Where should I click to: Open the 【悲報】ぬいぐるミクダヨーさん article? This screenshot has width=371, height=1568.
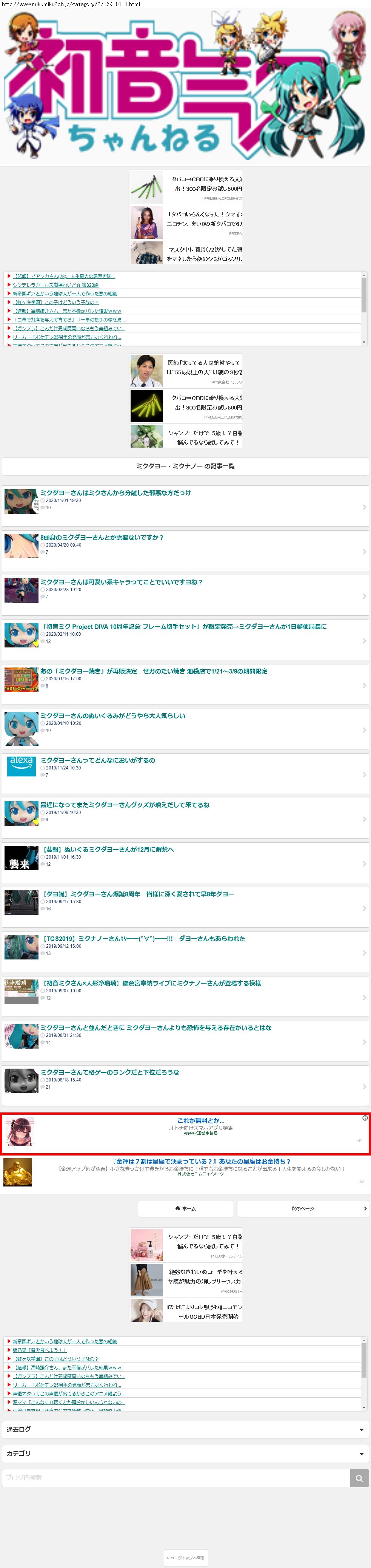point(107,850)
